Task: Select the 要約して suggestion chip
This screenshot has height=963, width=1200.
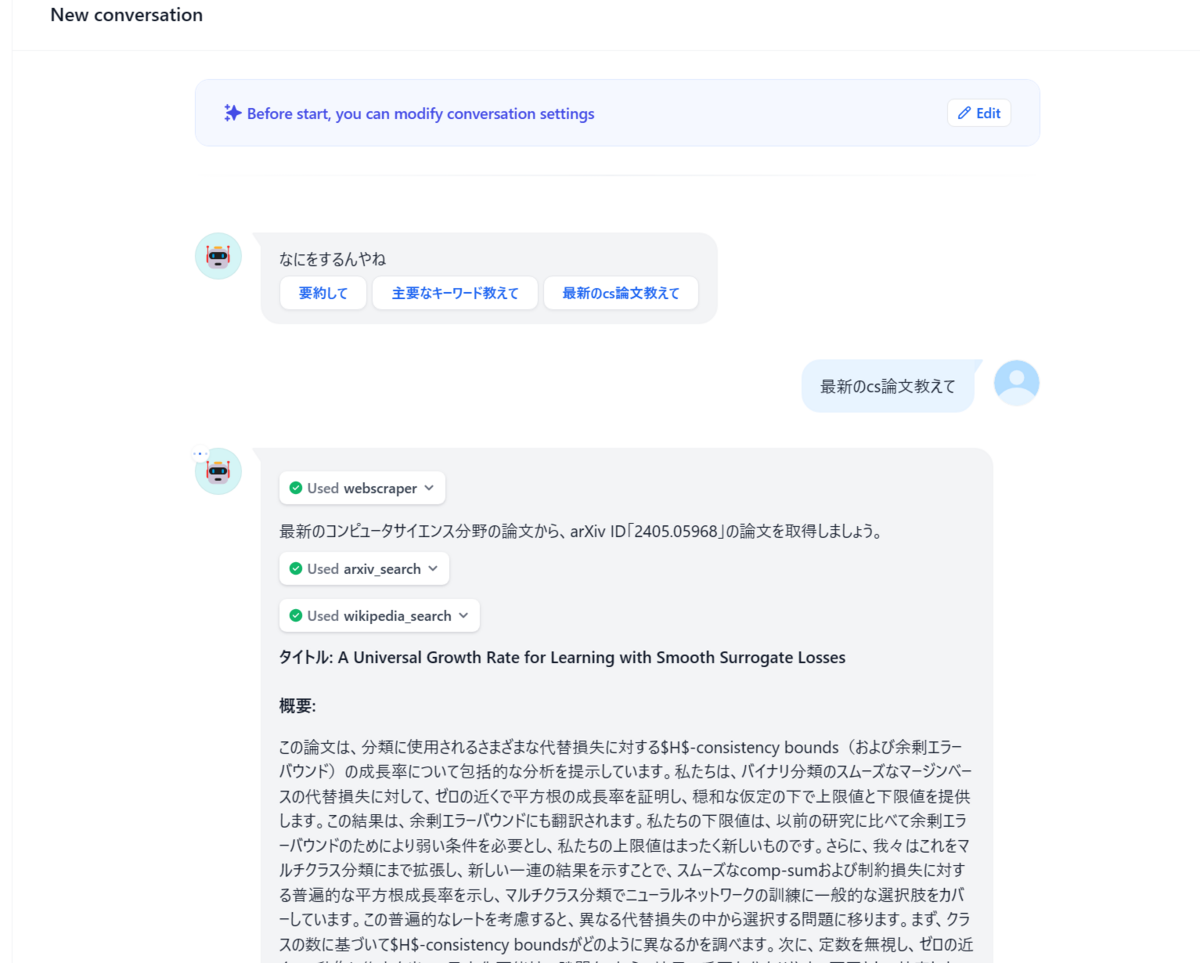Action: pos(323,293)
